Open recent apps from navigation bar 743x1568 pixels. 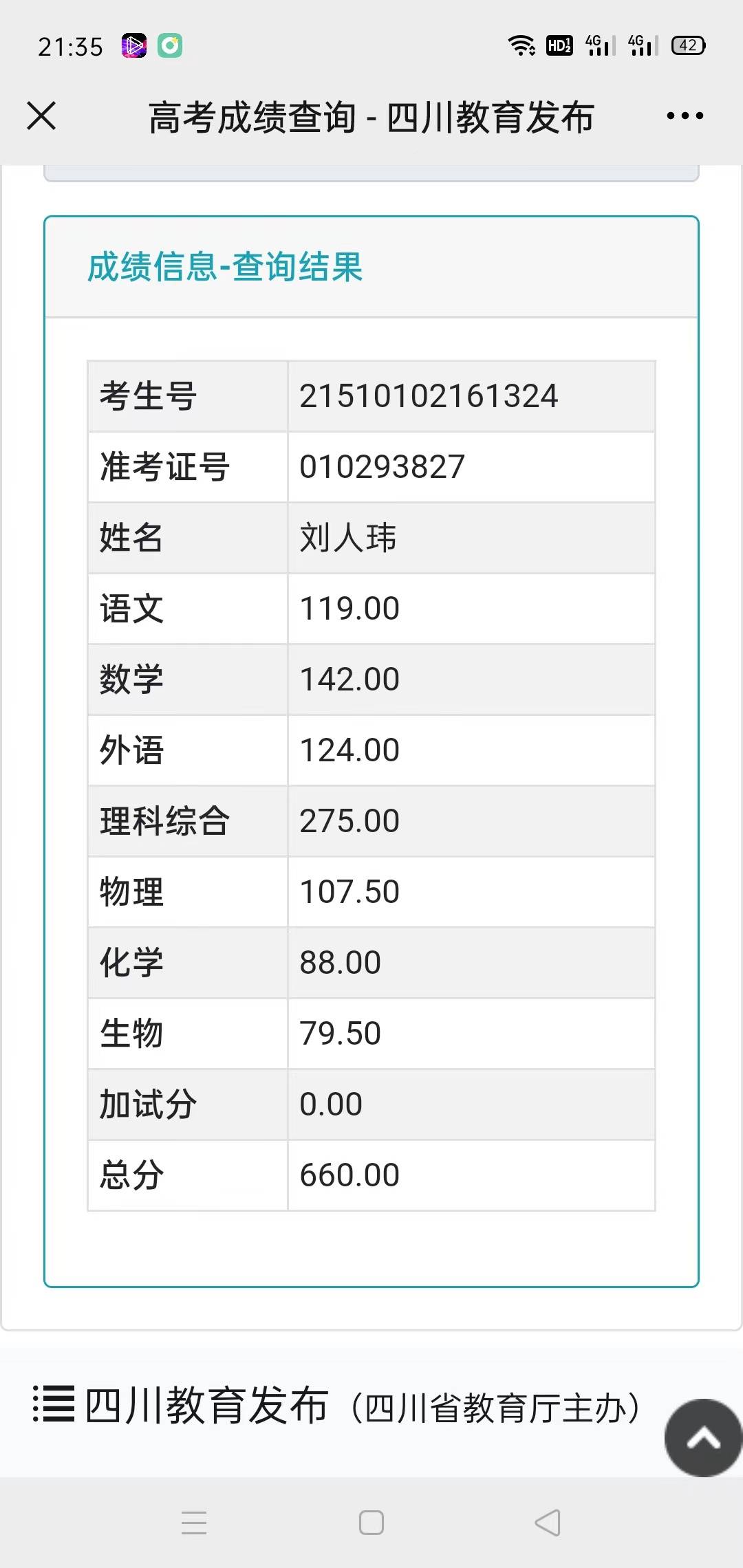point(194,1523)
